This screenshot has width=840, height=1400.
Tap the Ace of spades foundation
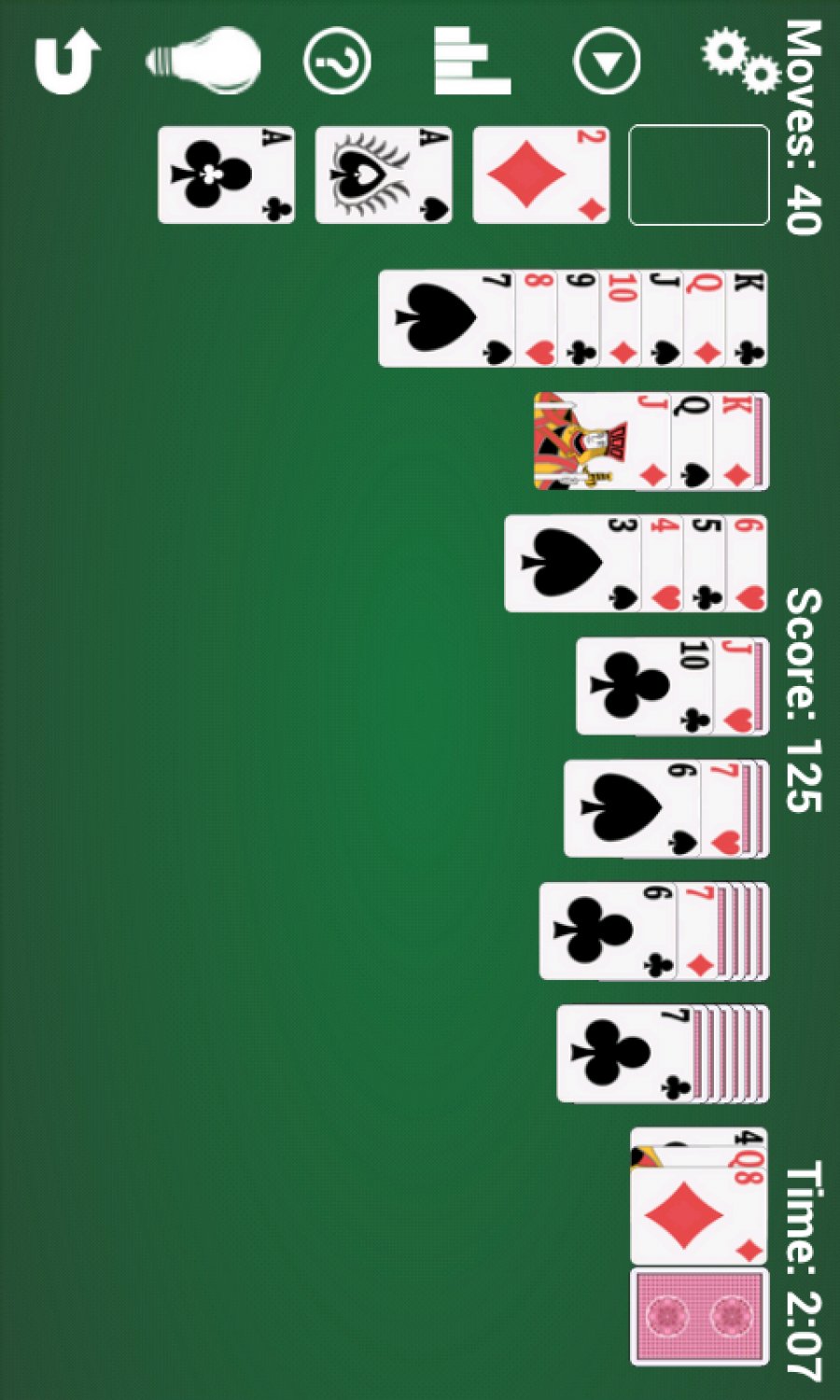(x=384, y=175)
